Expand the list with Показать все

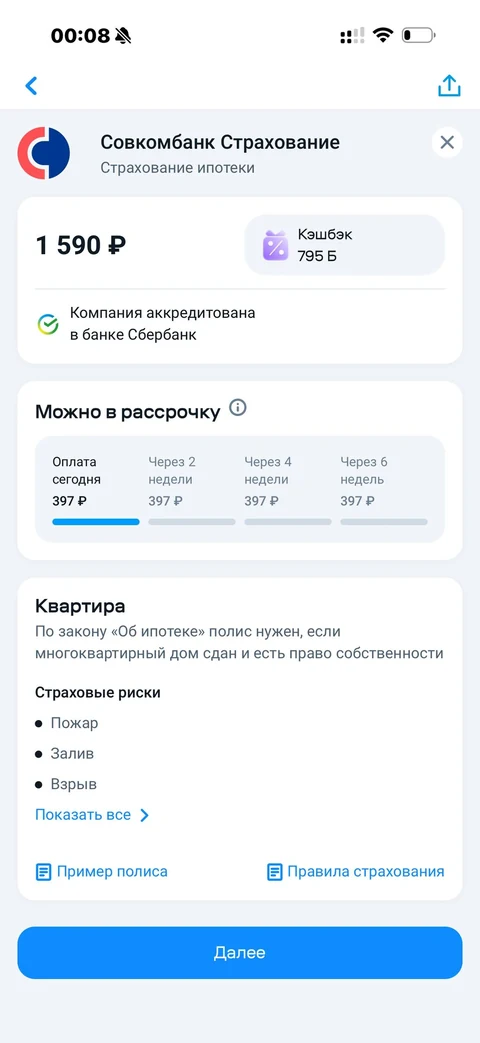tap(92, 815)
